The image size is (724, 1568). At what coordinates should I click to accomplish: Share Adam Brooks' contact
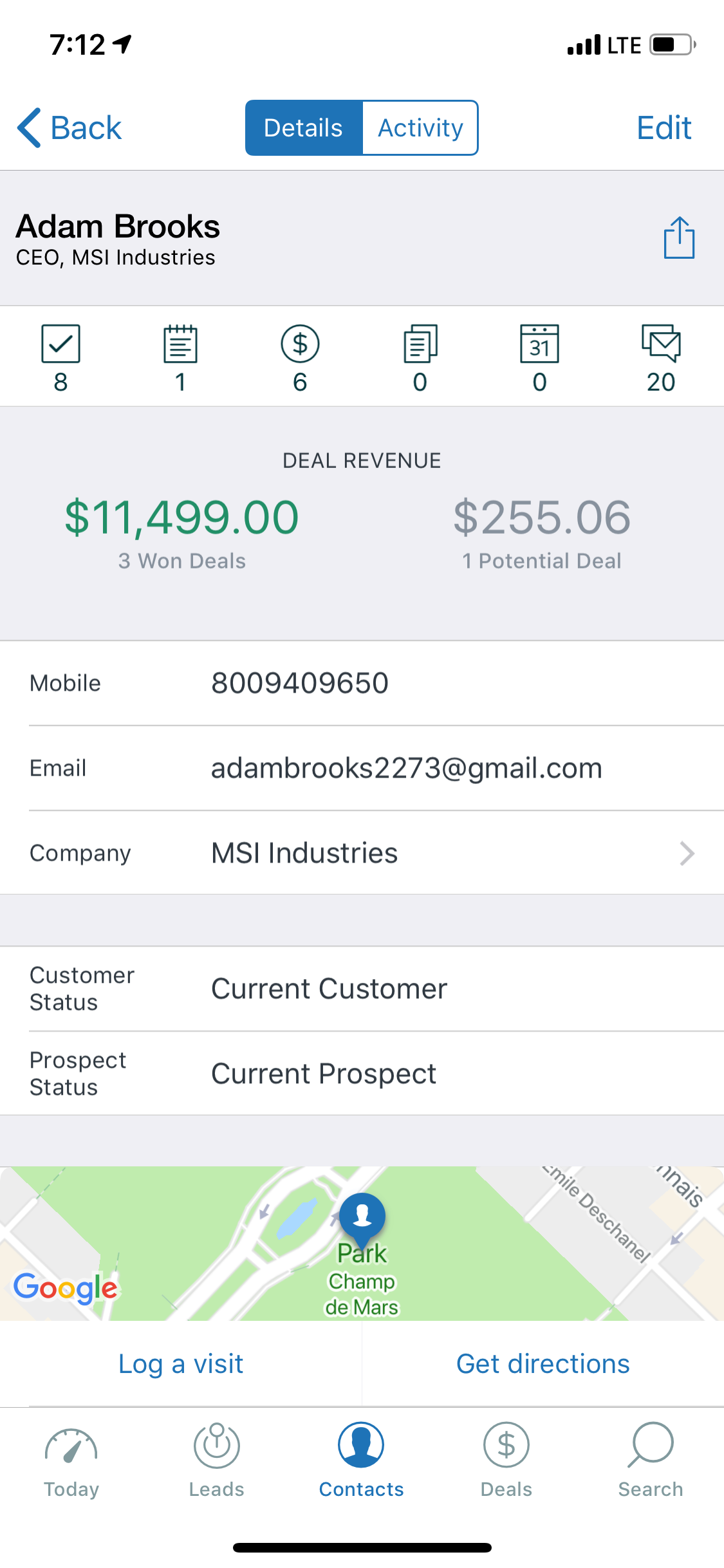(679, 238)
